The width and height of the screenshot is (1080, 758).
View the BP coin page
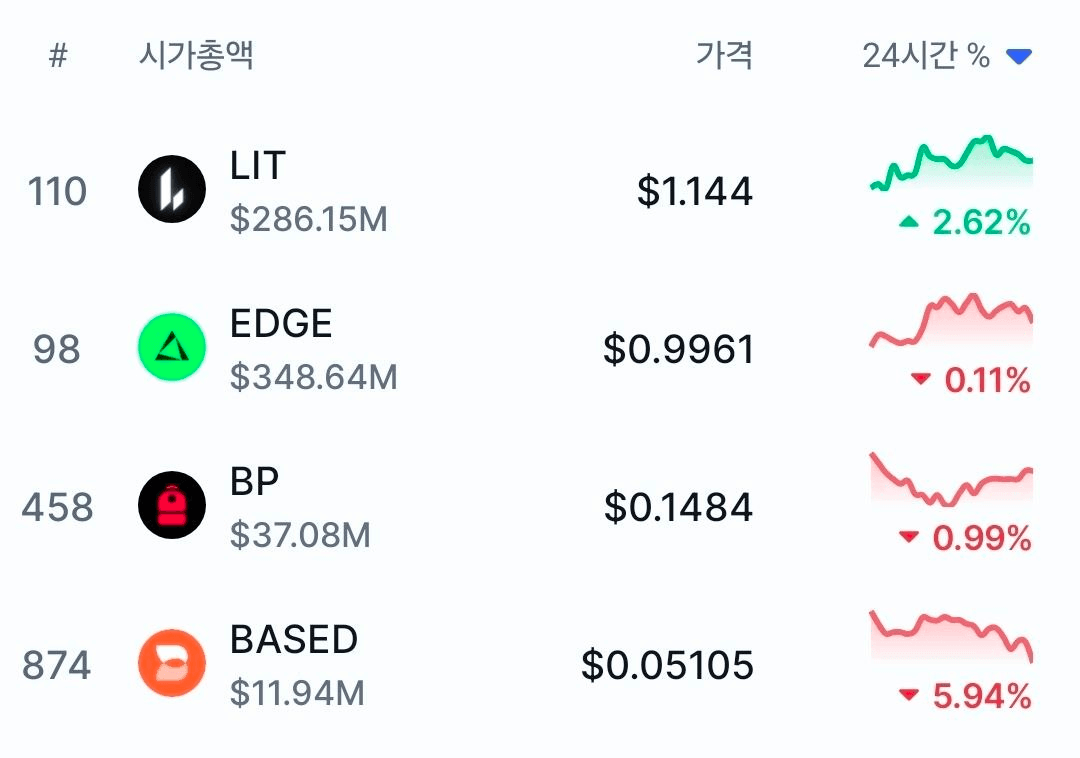(255, 482)
